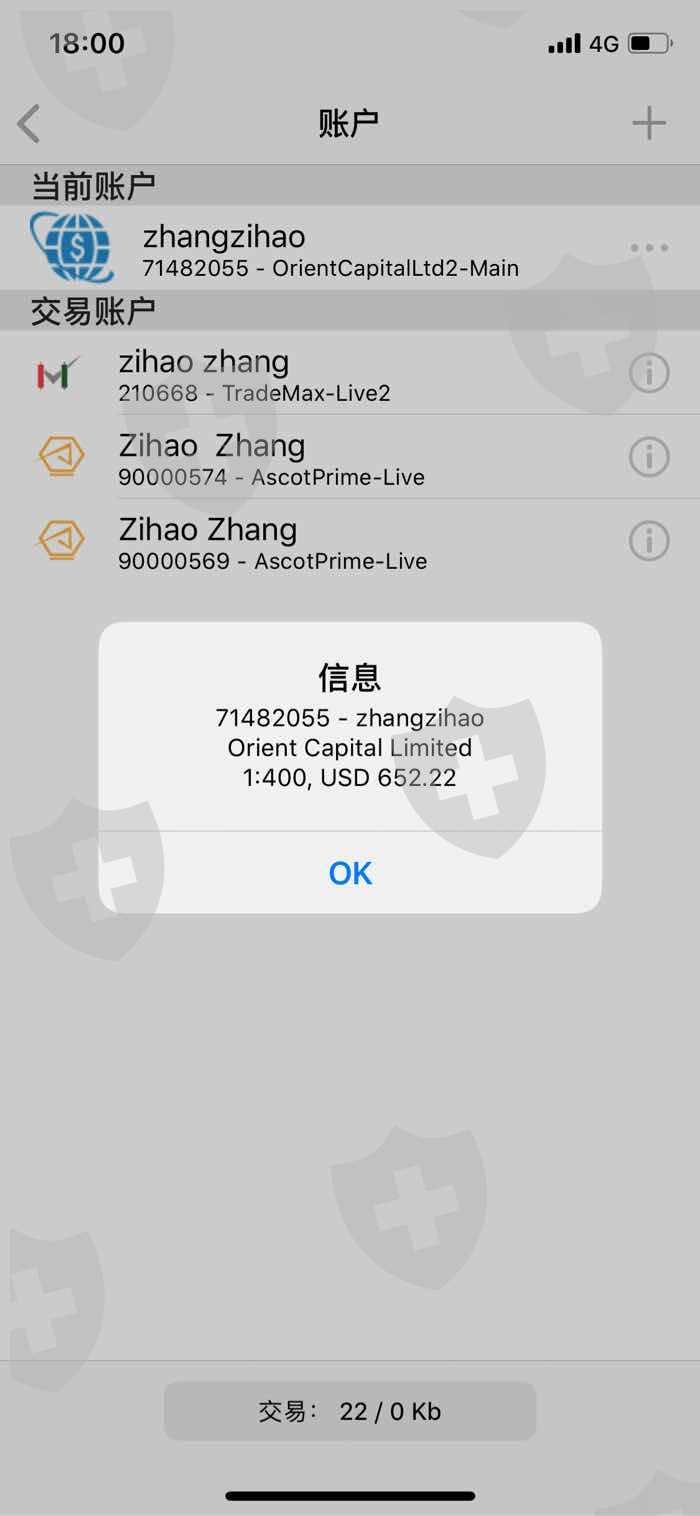The width and height of the screenshot is (700, 1516).
Task: Add a new account with the plus icon
Action: (x=649, y=123)
